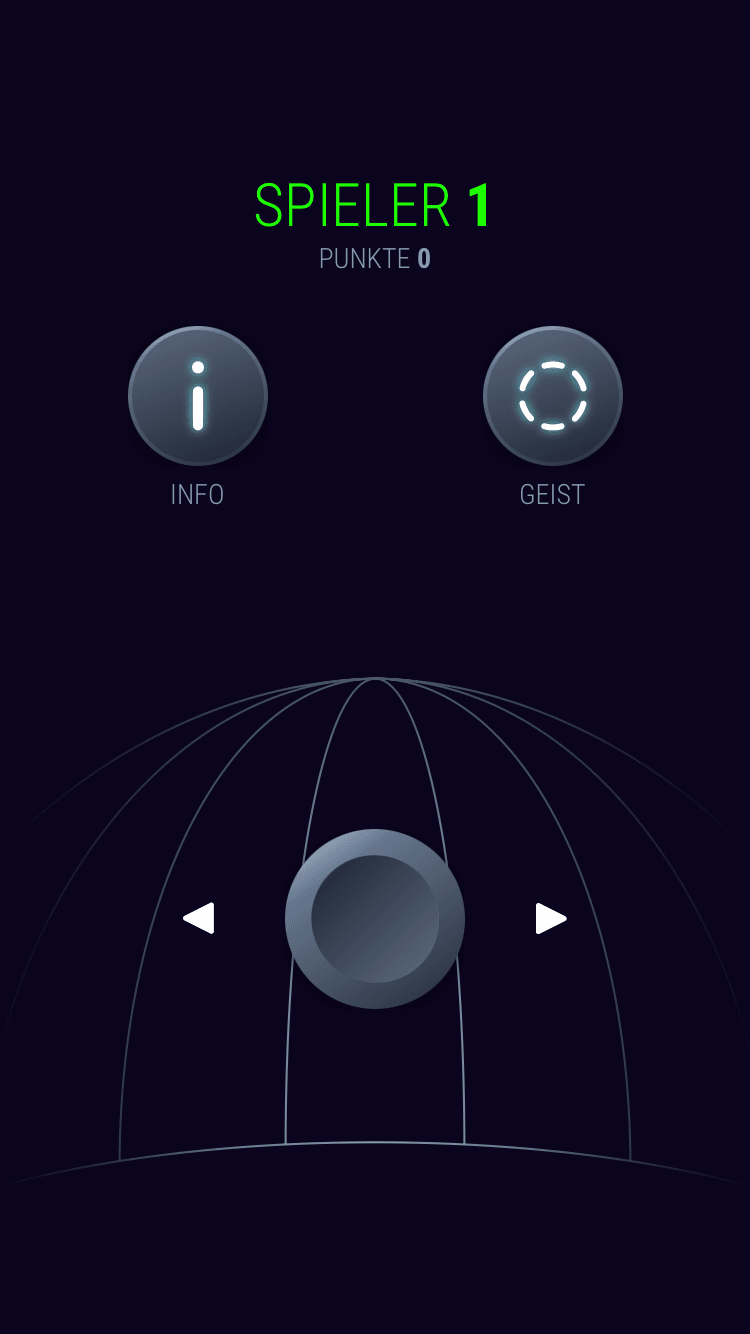The height and width of the screenshot is (1334, 750).
Task: Tap the right arrow control
Action: (551, 918)
